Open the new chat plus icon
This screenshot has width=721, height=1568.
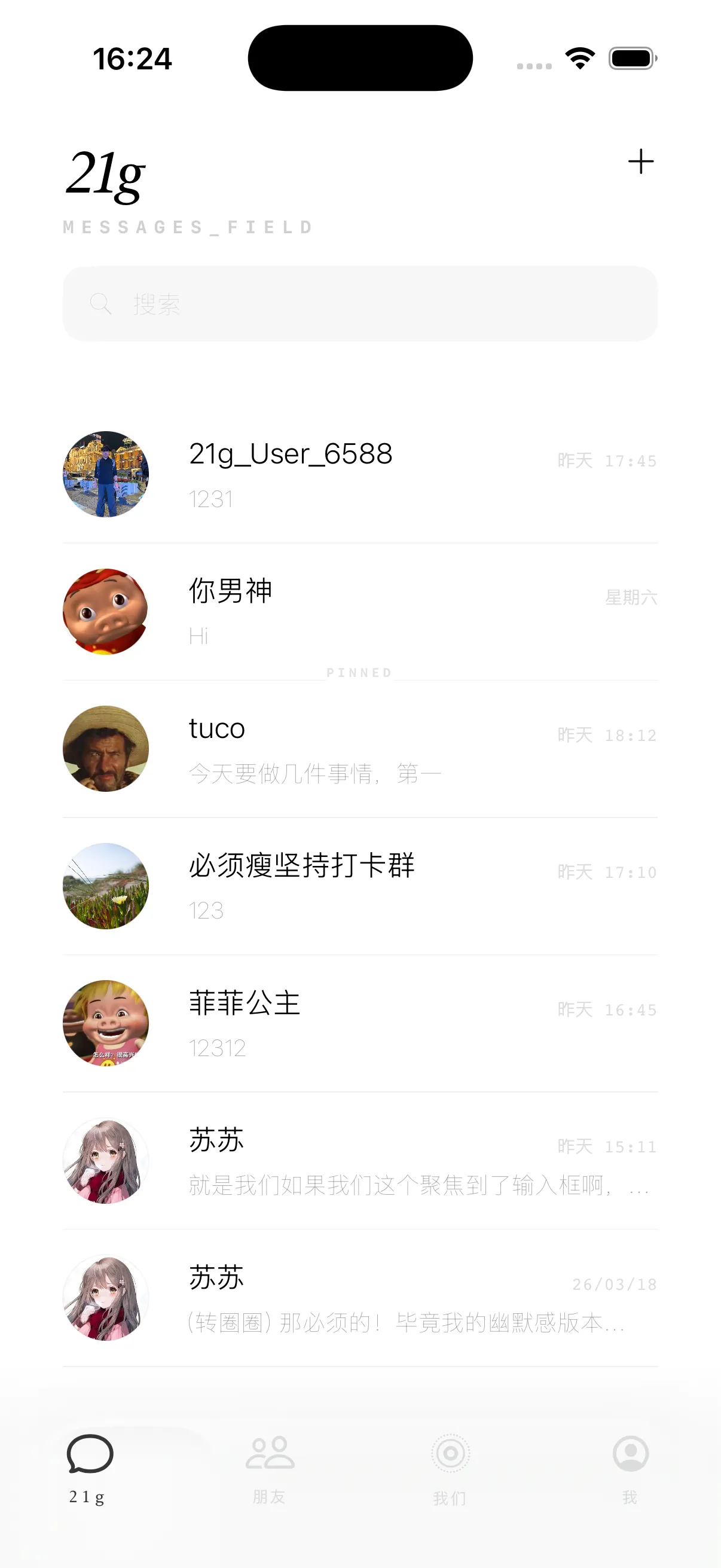641,162
